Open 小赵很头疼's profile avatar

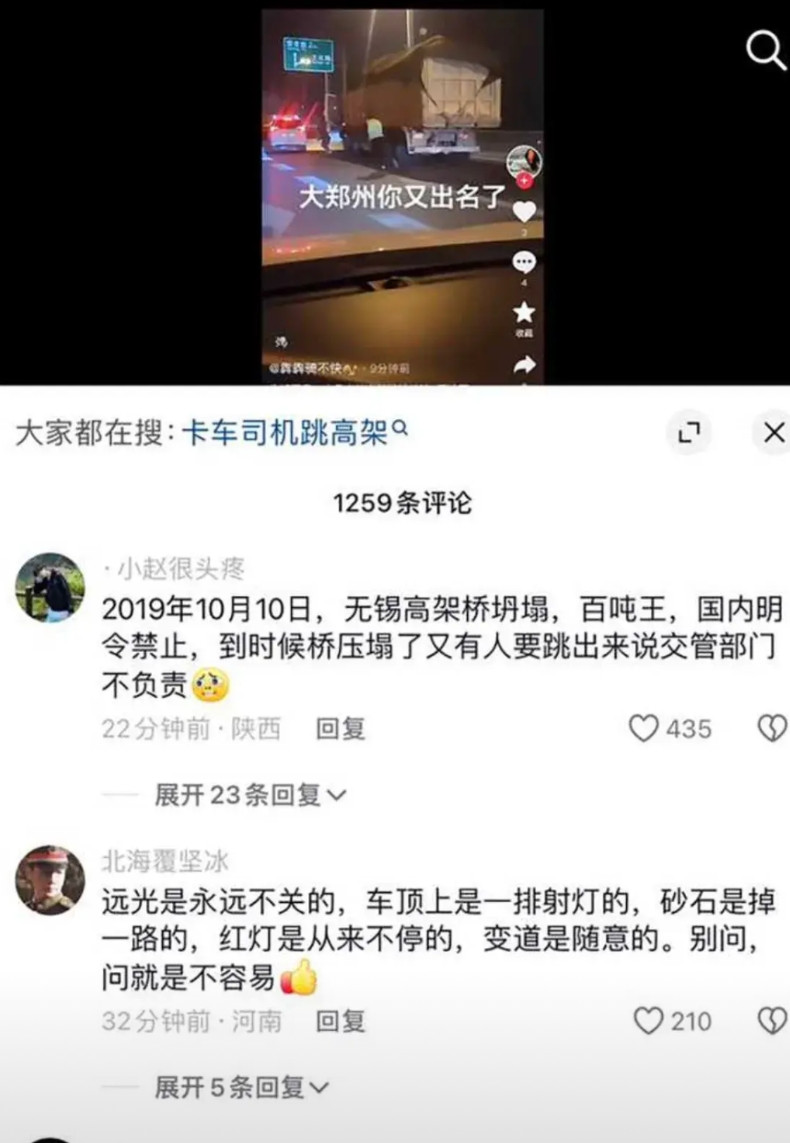coord(50,587)
